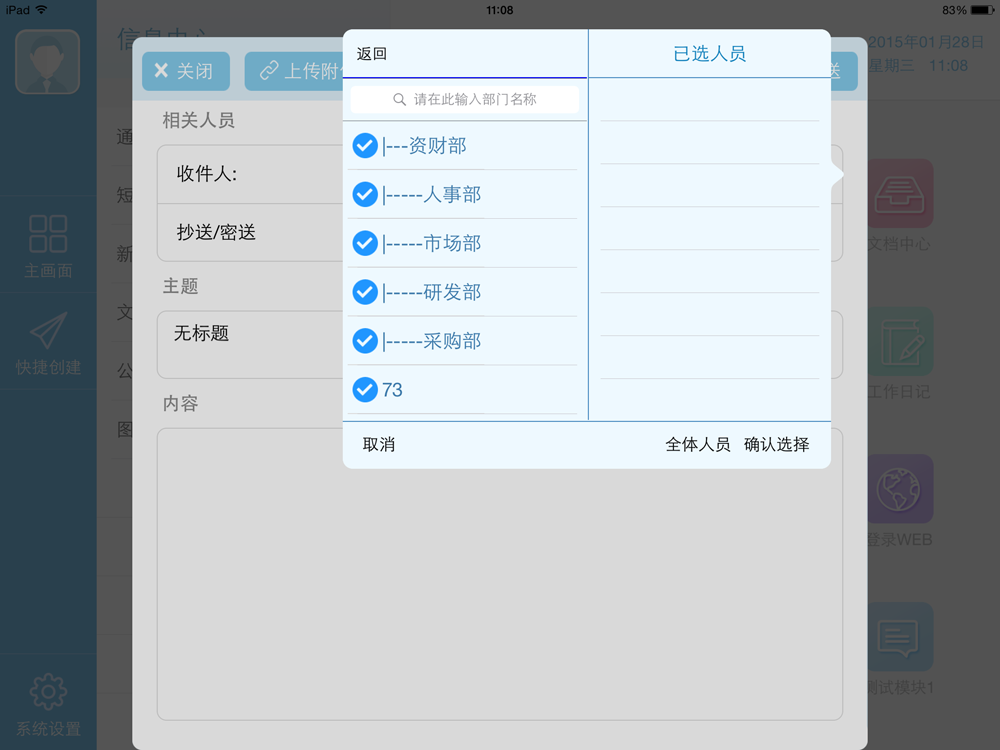Tap 返回 to go back
This screenshot has width=1000, height=750.
point(372,54)
